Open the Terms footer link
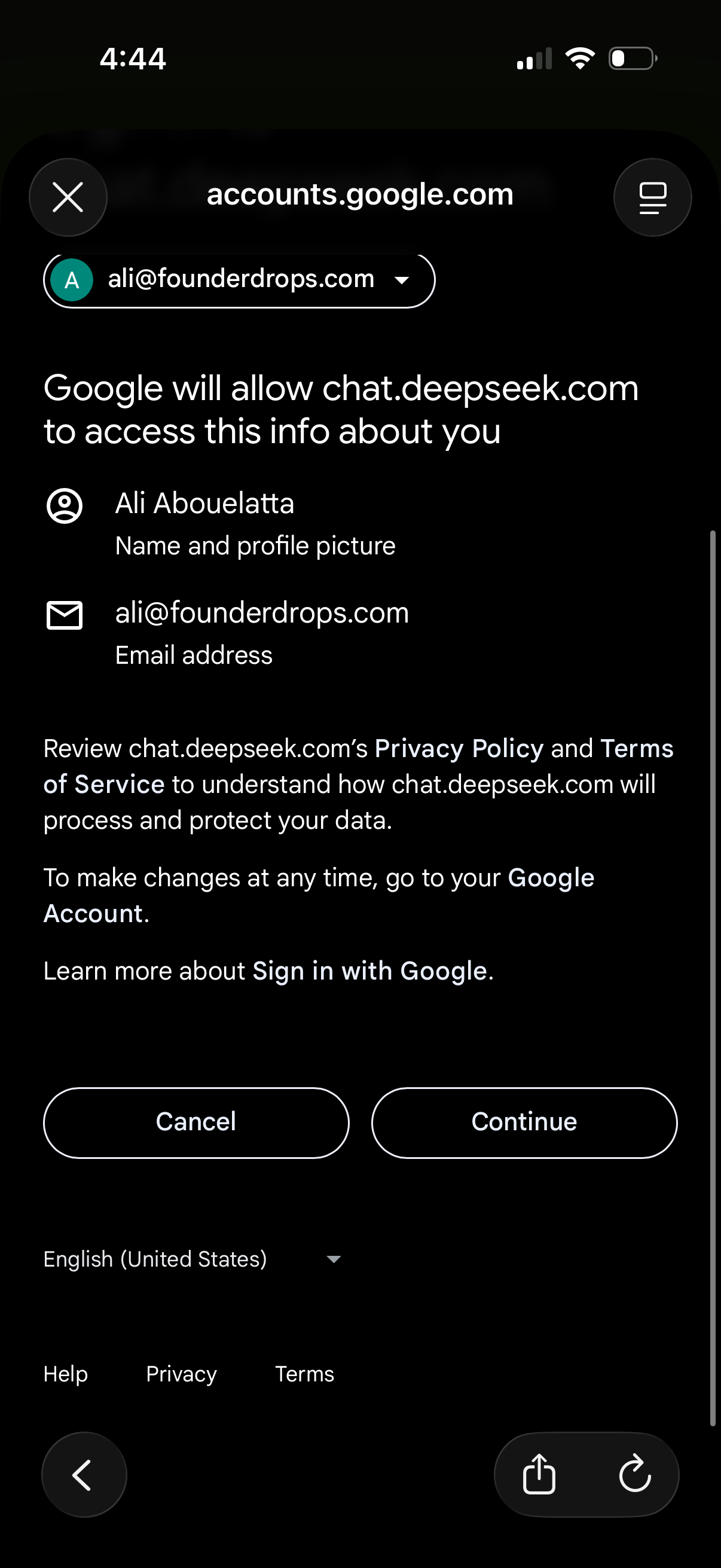The height and width of the screenshot is (1568, 721). [x=304, y=1374]
